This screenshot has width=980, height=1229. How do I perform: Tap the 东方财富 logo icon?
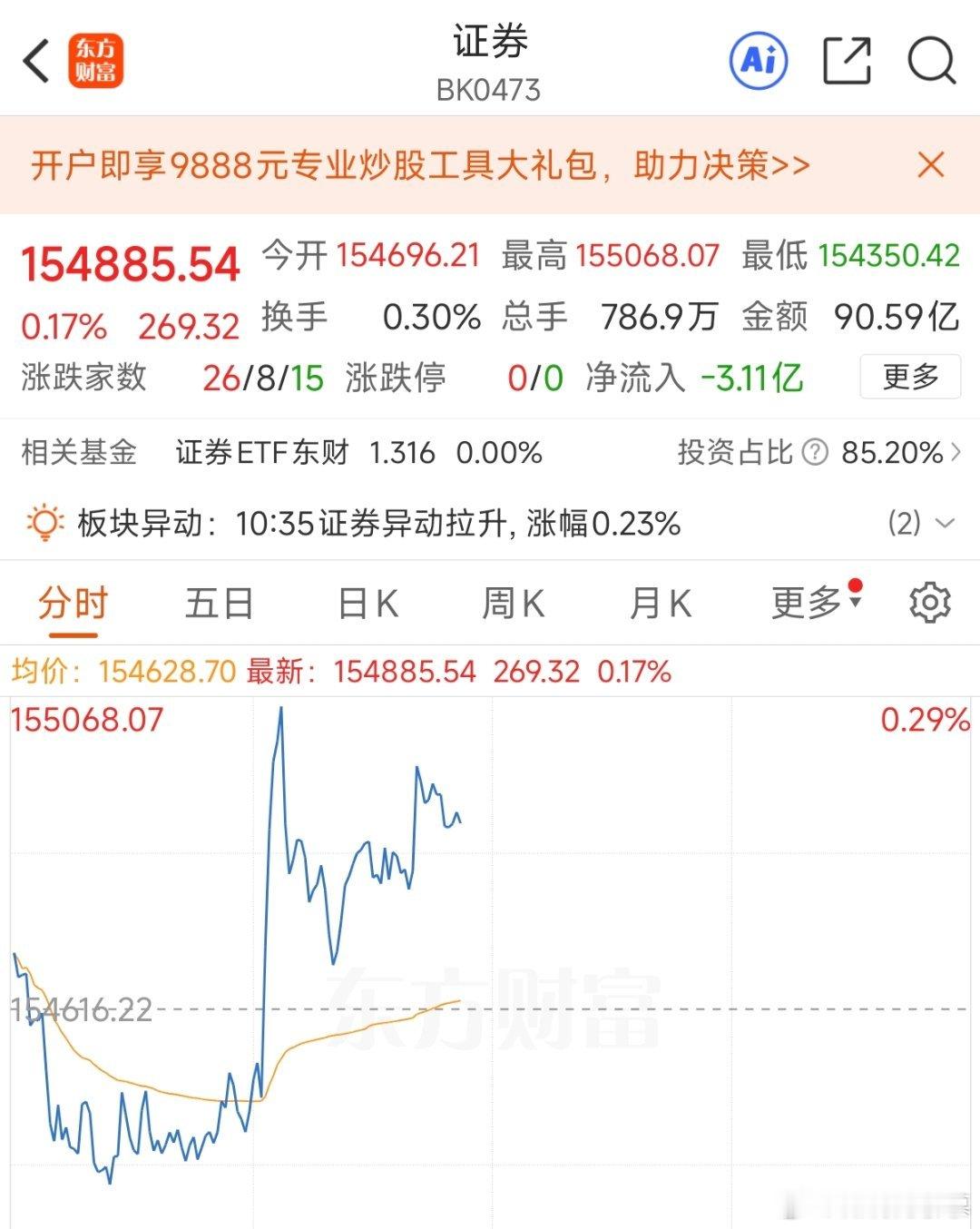(x=95, y=60)
